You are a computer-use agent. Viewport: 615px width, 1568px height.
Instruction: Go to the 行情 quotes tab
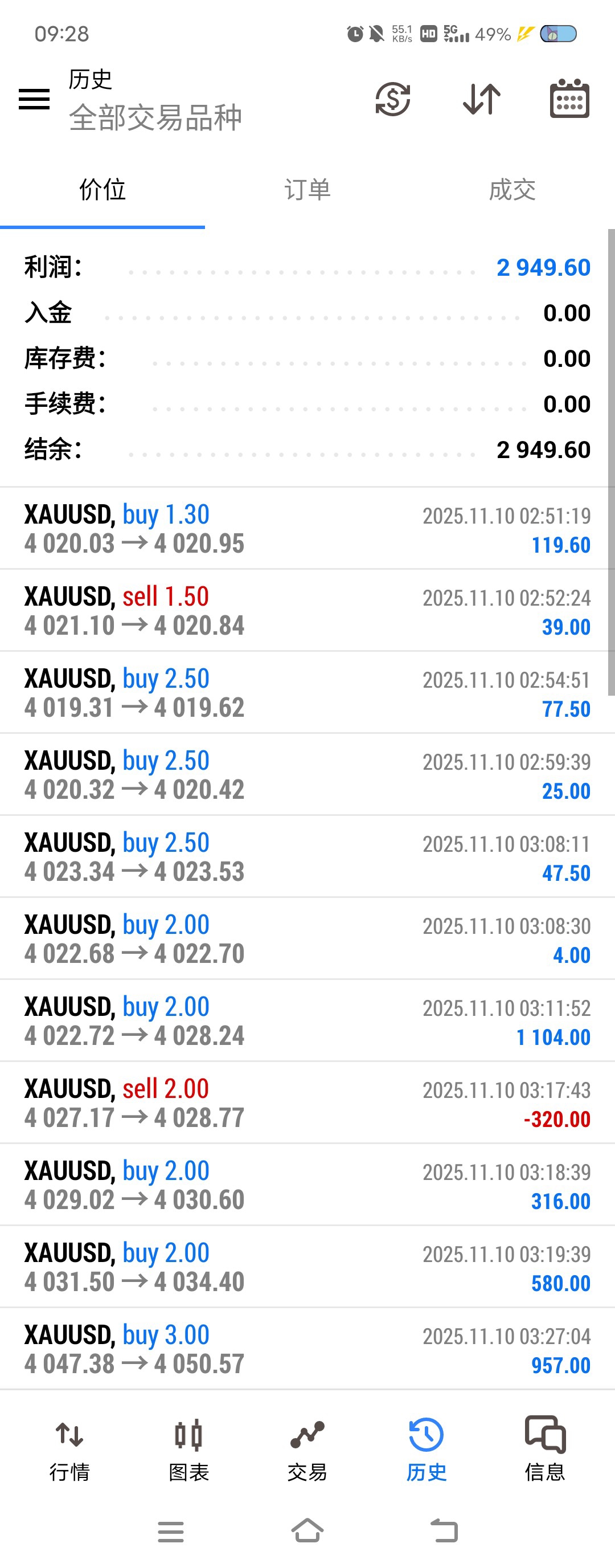69,1450
